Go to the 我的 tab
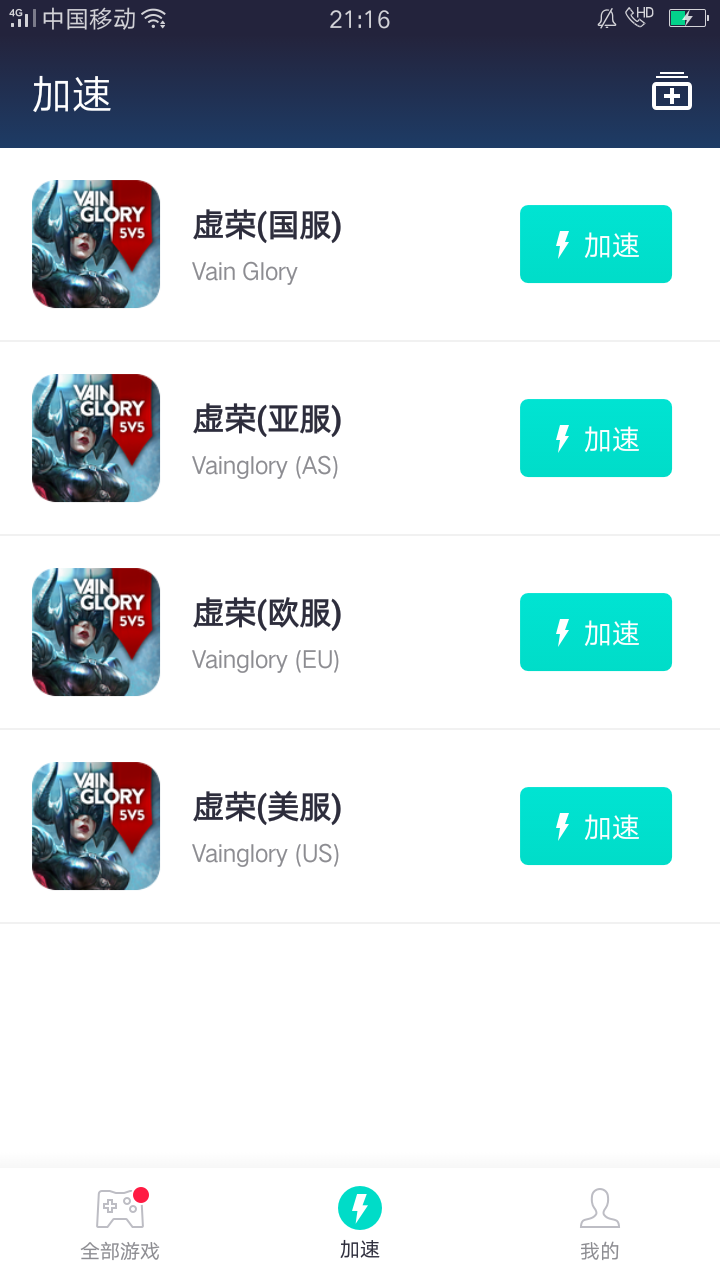 click(600, 1224)
